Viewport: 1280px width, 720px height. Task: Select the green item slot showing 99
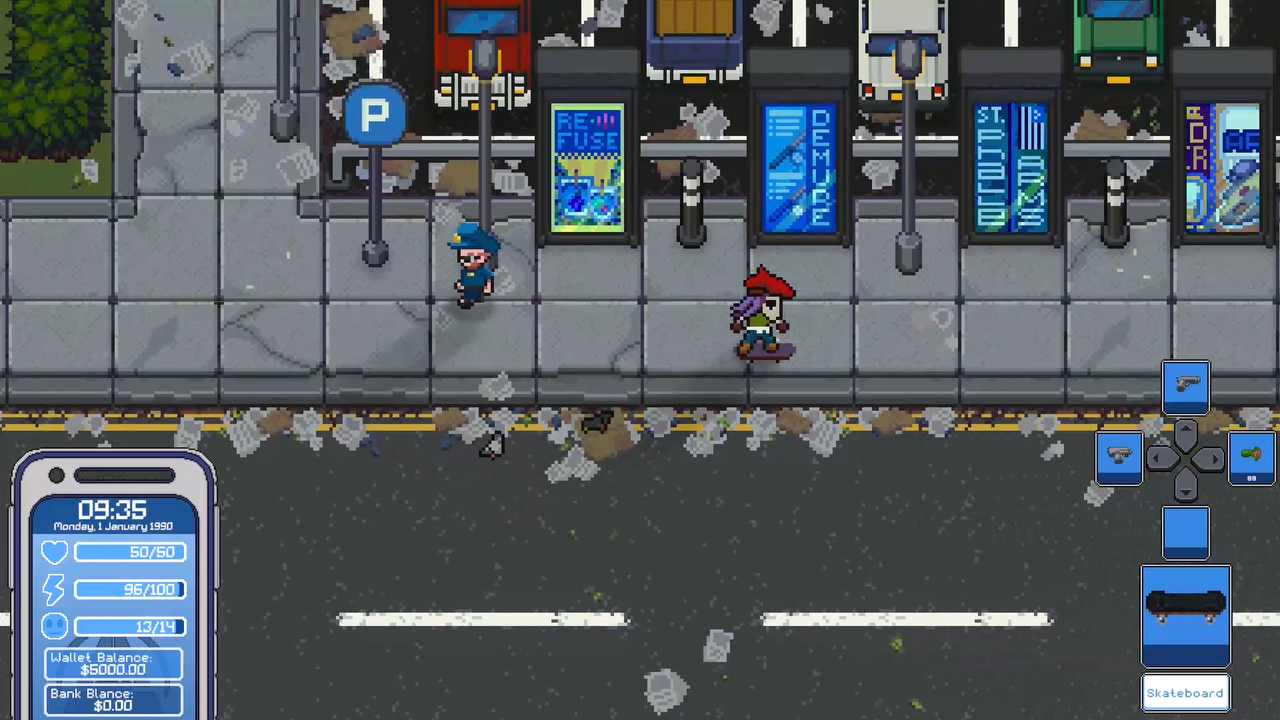(x=1251, y=458)
